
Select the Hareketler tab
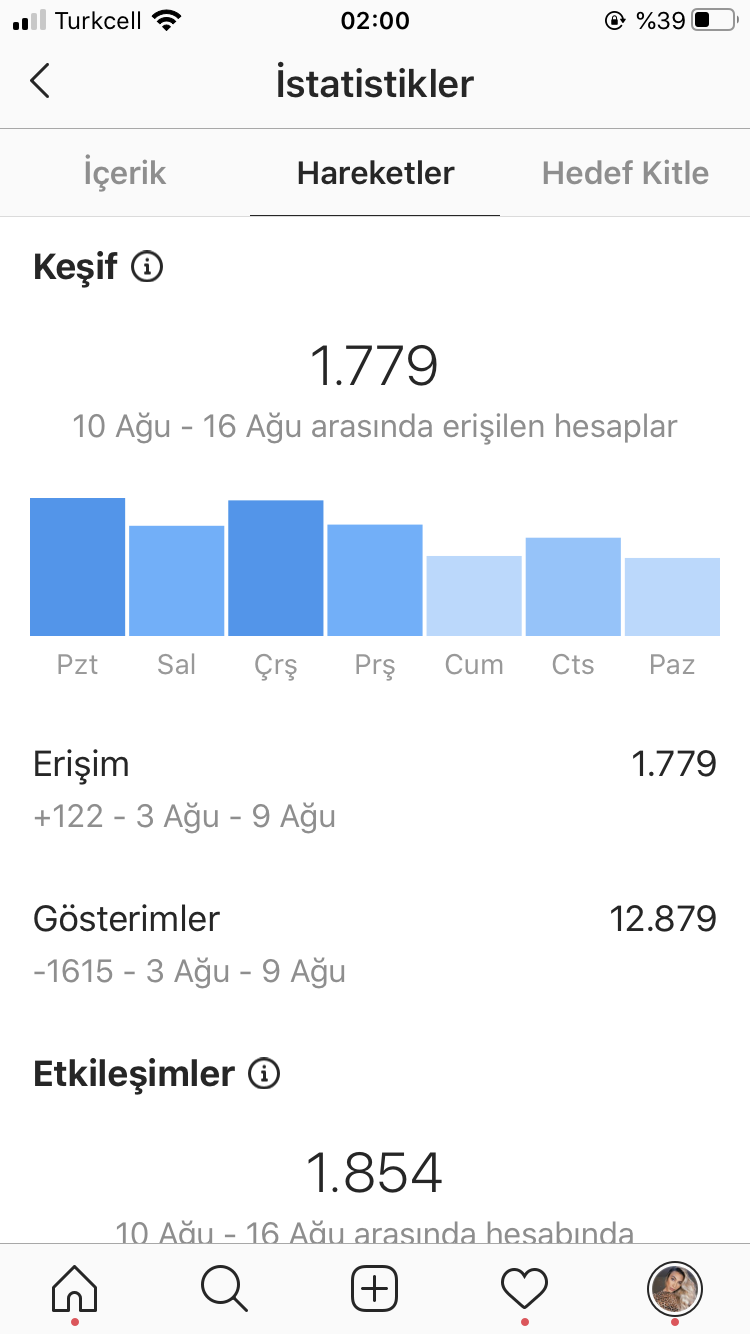(375, 173)
